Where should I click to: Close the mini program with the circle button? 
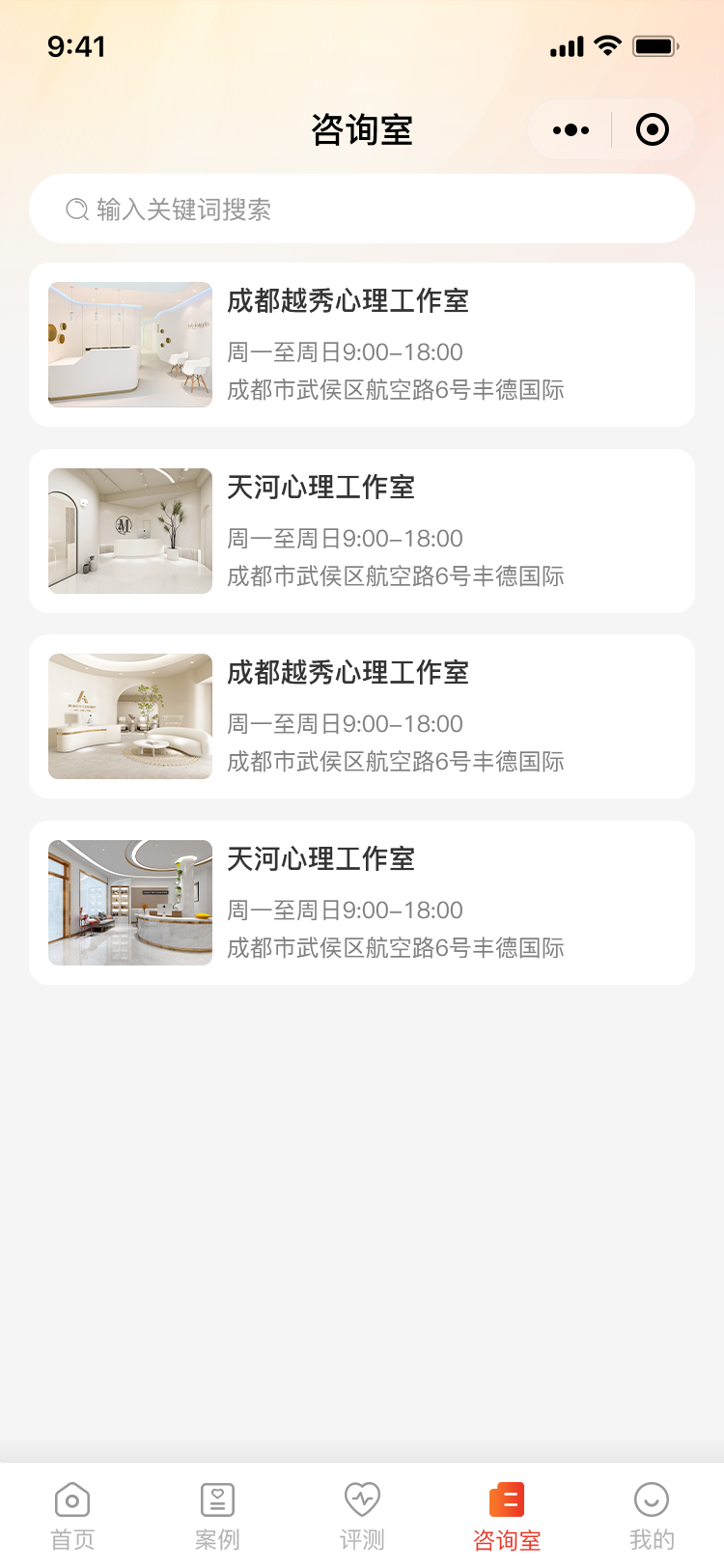pyautogui.click(x=653, y=129)
